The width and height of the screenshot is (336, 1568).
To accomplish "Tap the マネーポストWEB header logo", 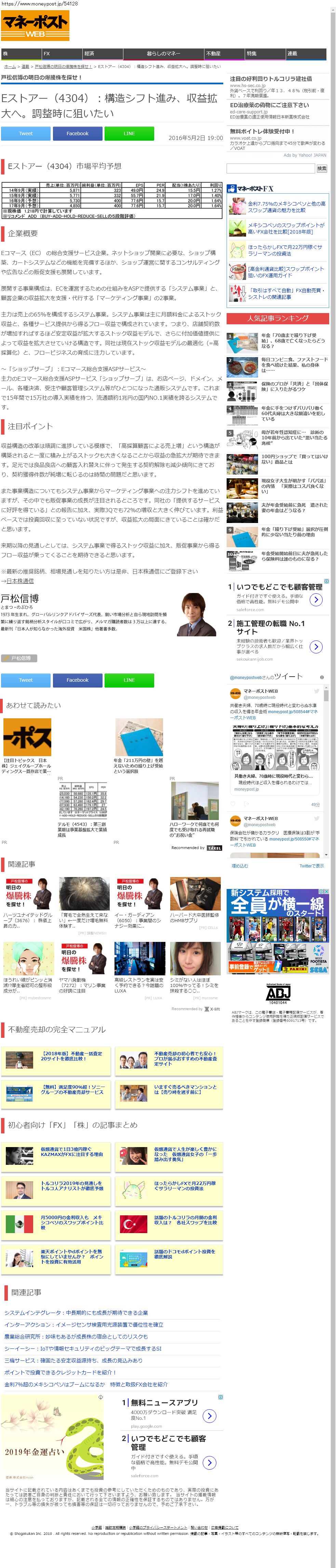I will pos(35,26).
